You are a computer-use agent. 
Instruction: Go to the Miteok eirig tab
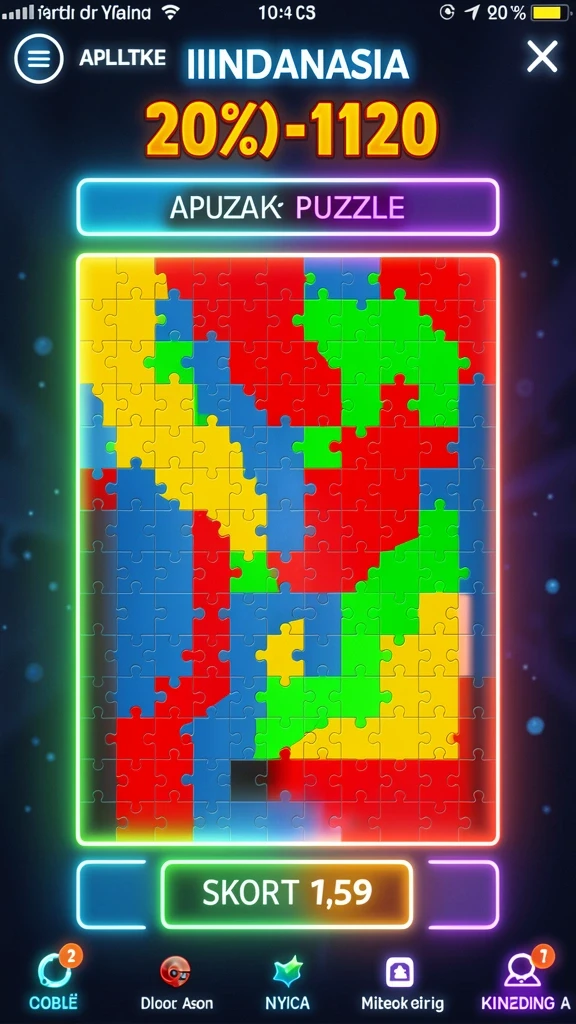402,983
